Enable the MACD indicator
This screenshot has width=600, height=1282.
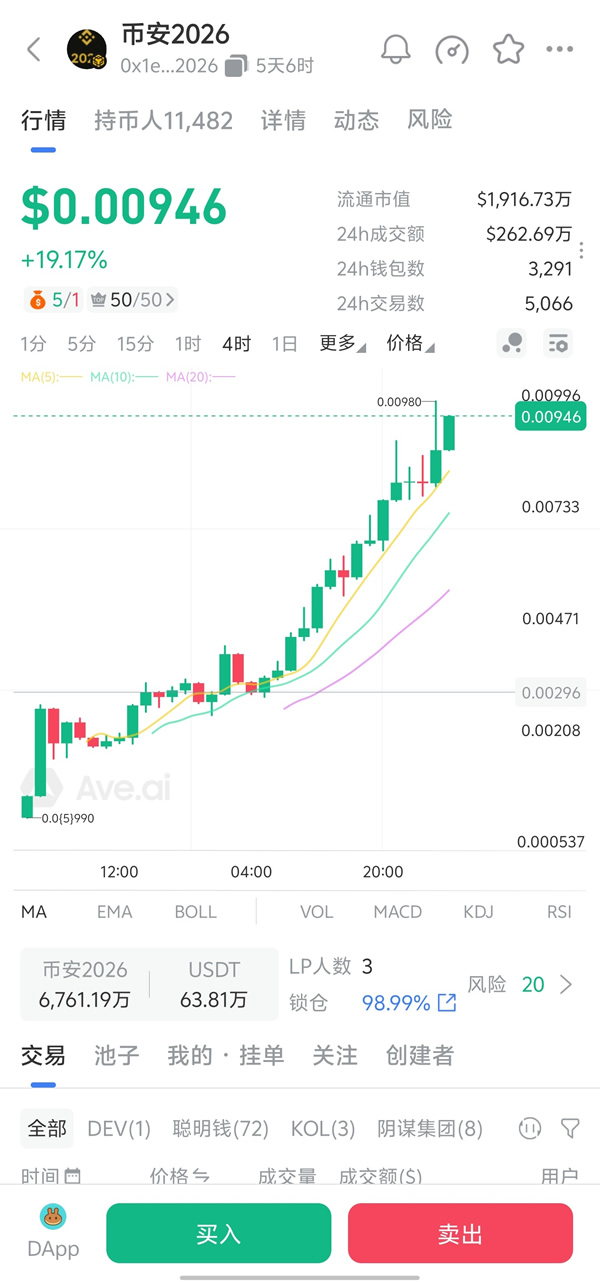[397, 912]
